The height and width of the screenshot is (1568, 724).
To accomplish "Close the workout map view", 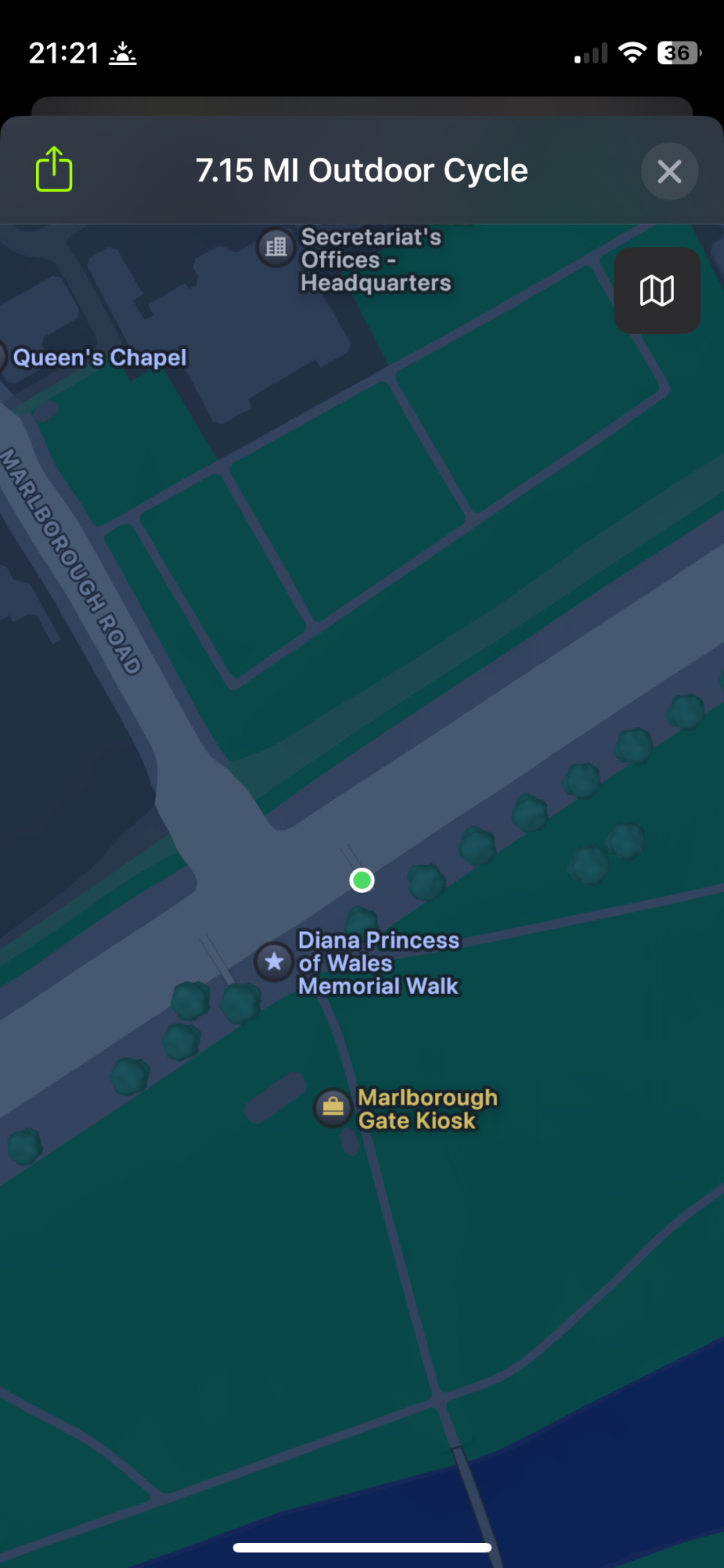I will (669, 171).
